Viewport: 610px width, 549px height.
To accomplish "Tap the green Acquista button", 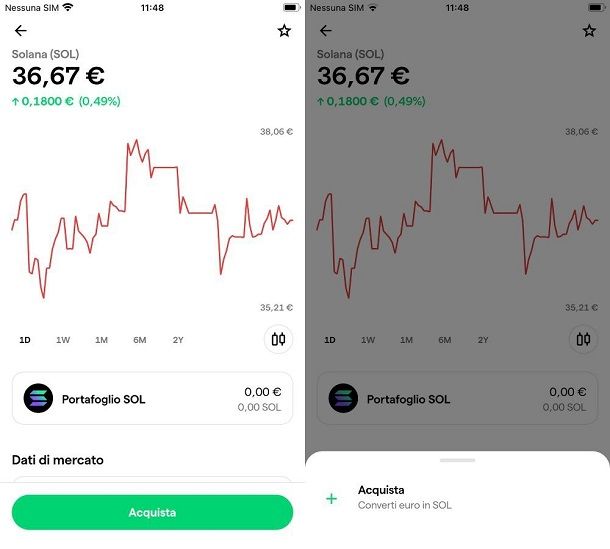I will (x=152, y=512).
